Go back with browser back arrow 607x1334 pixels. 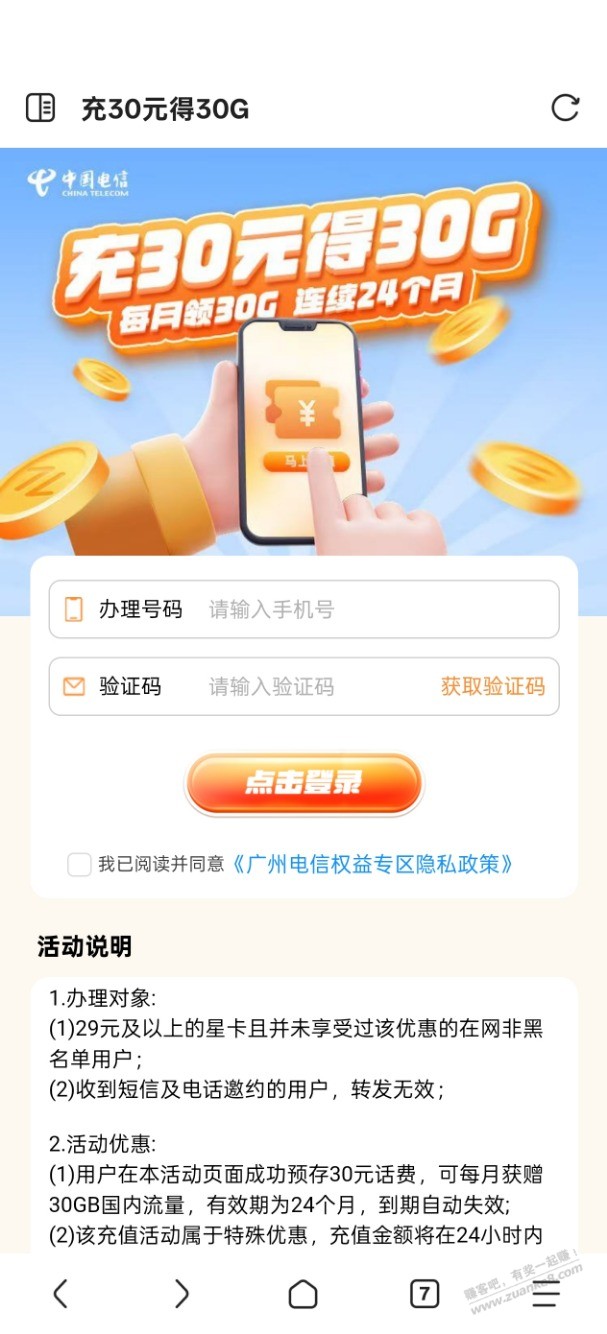60,1294
